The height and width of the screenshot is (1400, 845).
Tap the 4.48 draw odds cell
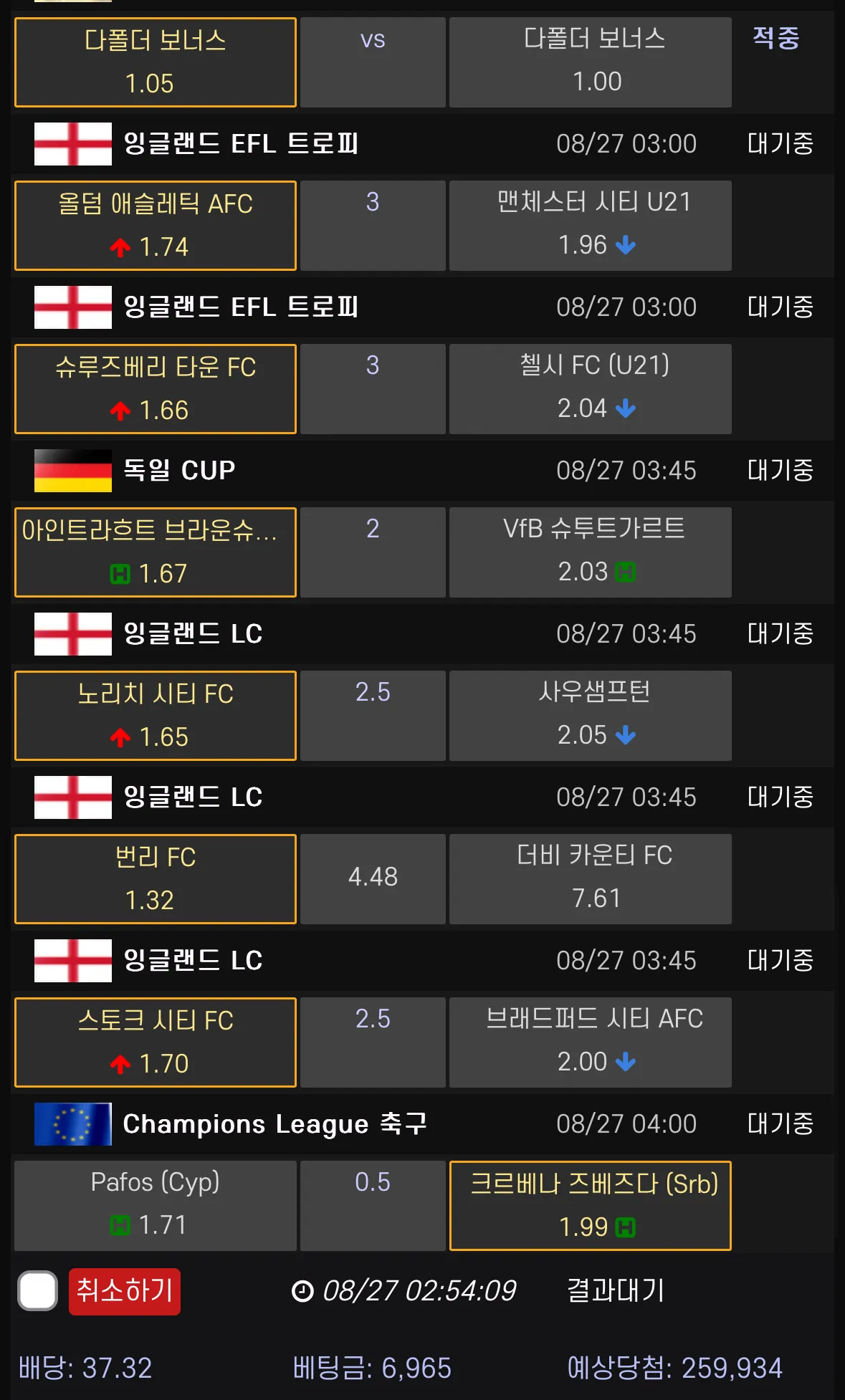tap(373, 879)
